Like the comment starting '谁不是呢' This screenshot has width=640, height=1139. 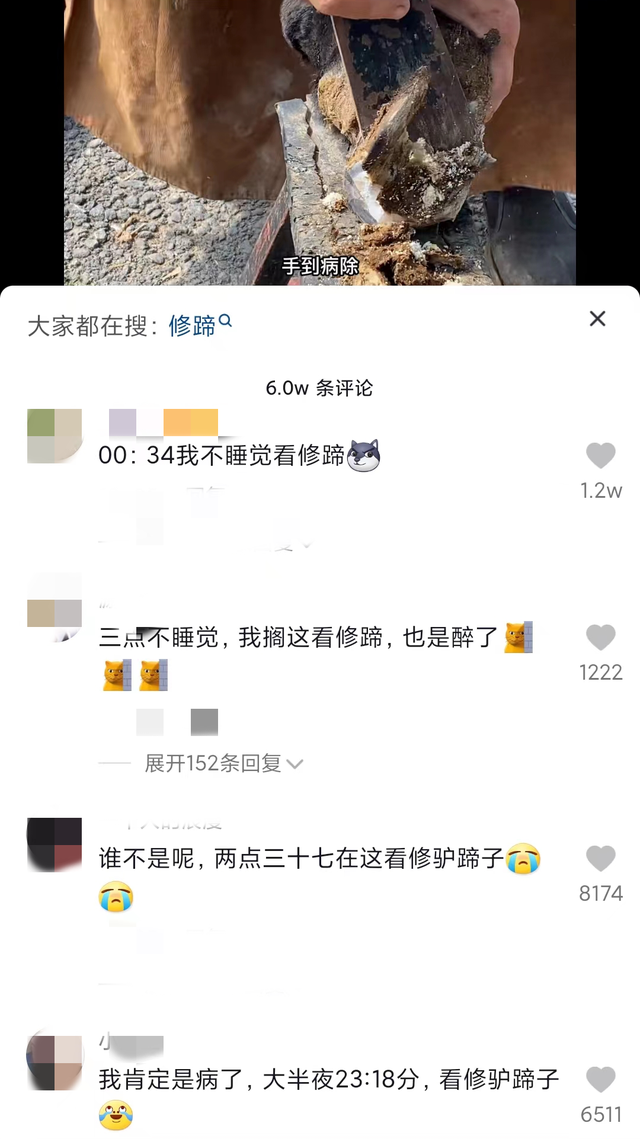(x=600, y=859)
